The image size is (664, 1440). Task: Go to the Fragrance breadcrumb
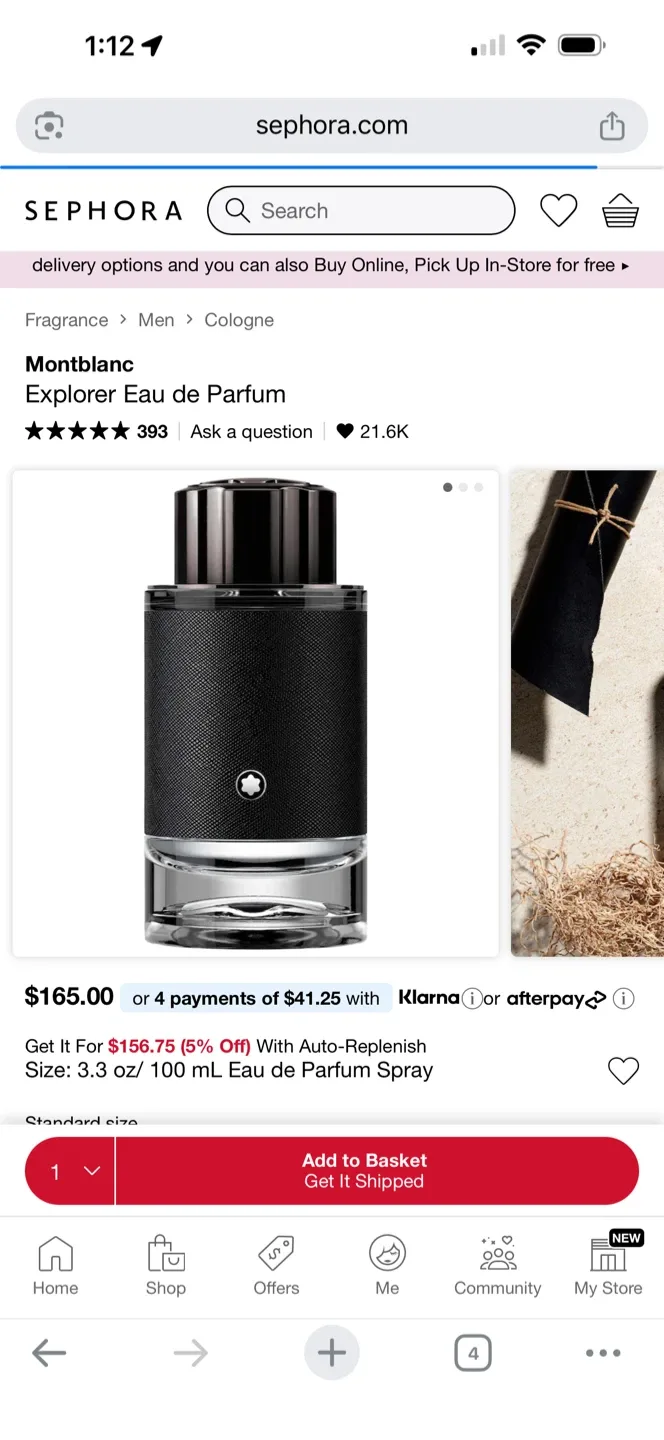66,320
